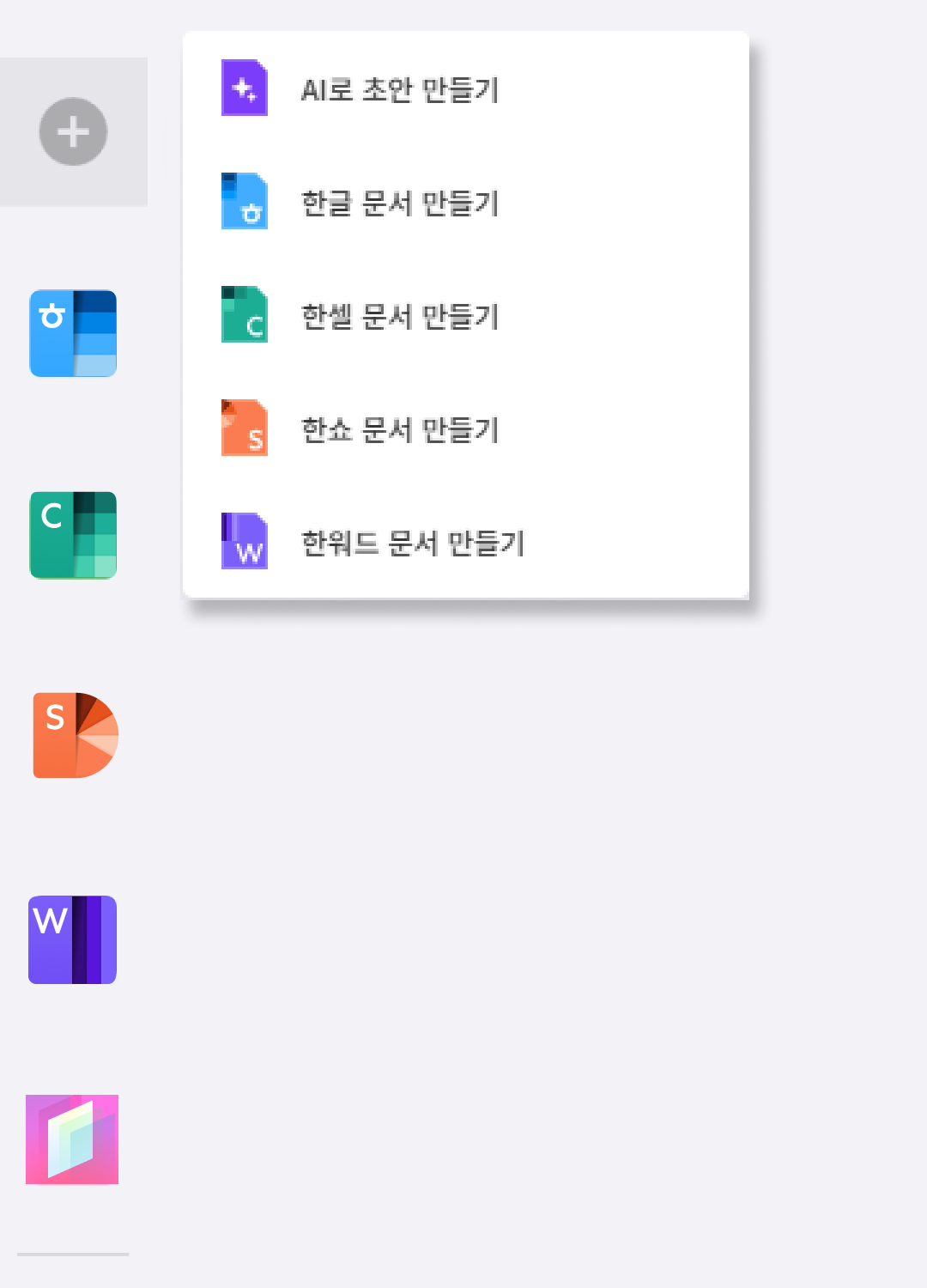Create a new 한워드 document
The height and width of the screenshot is (1288, 927).
click(x=412, y=543)
